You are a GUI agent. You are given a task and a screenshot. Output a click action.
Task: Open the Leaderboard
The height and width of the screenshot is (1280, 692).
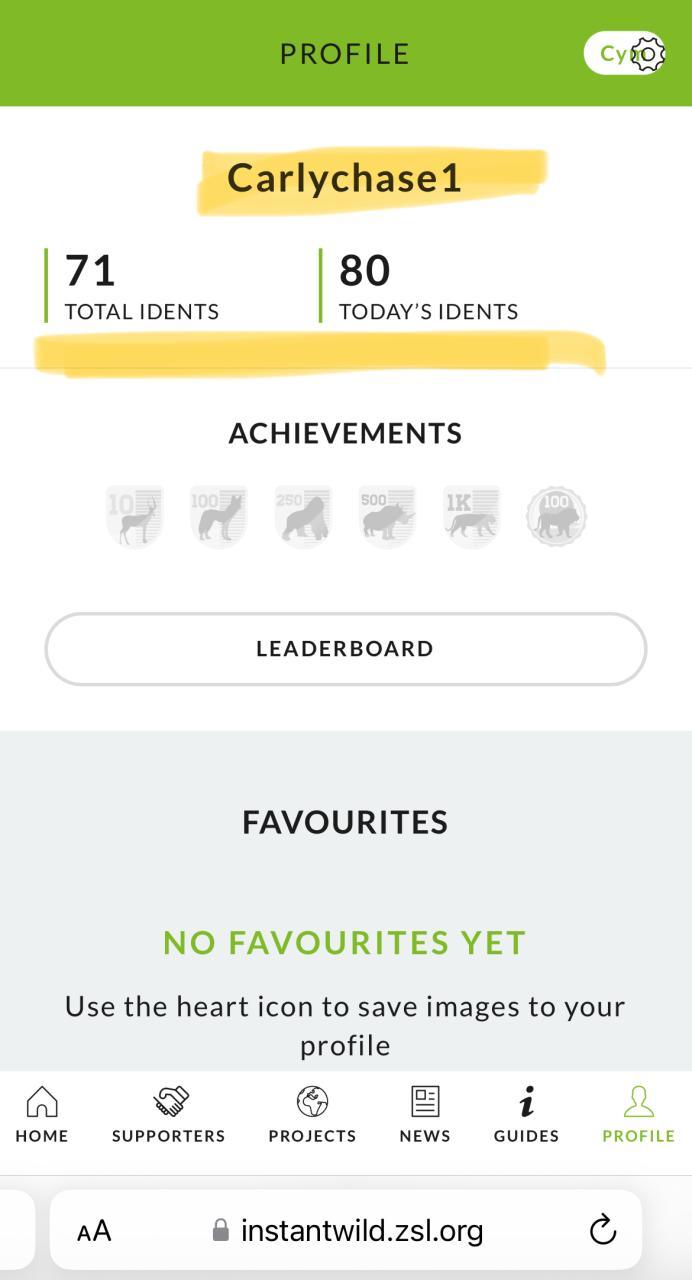(345, 649)
